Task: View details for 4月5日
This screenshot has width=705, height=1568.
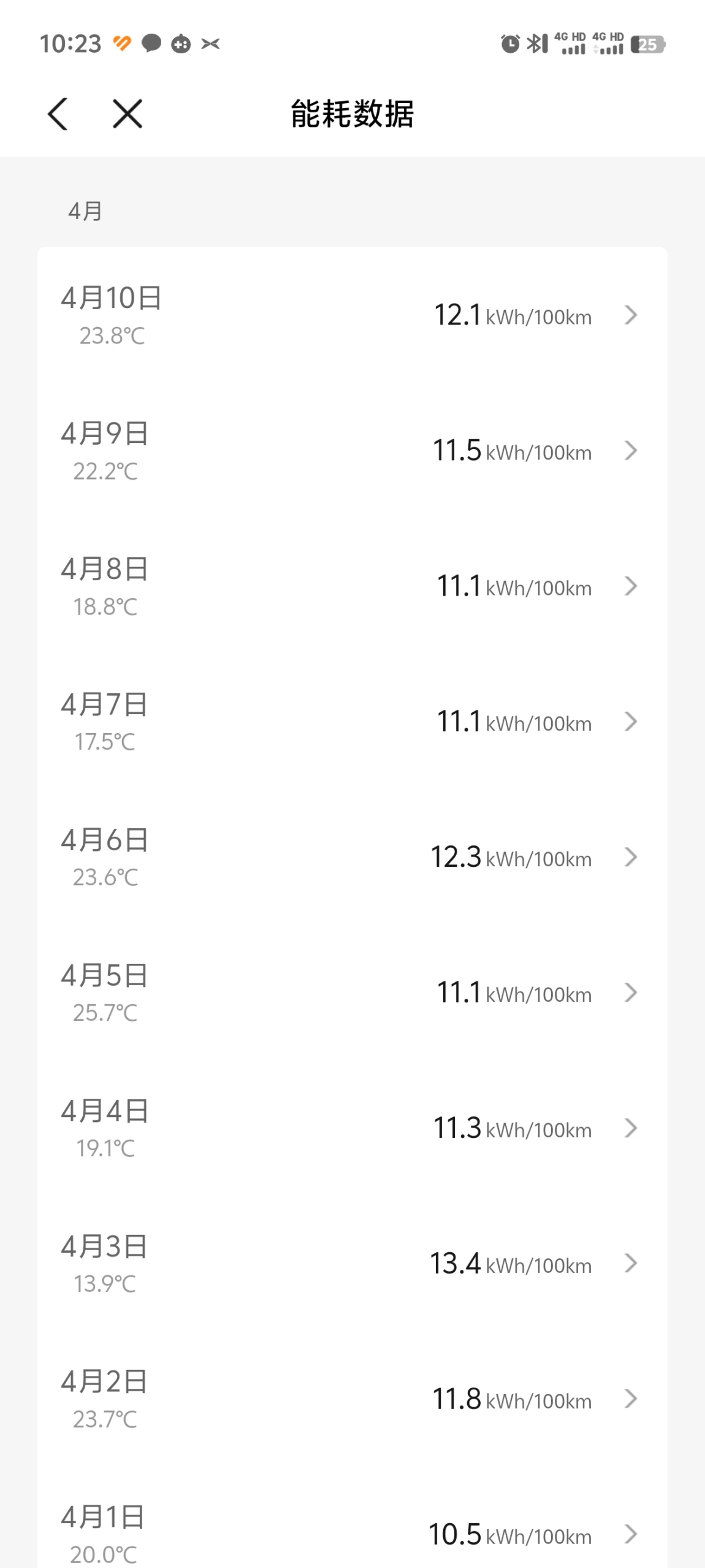Action: point(352,993)
